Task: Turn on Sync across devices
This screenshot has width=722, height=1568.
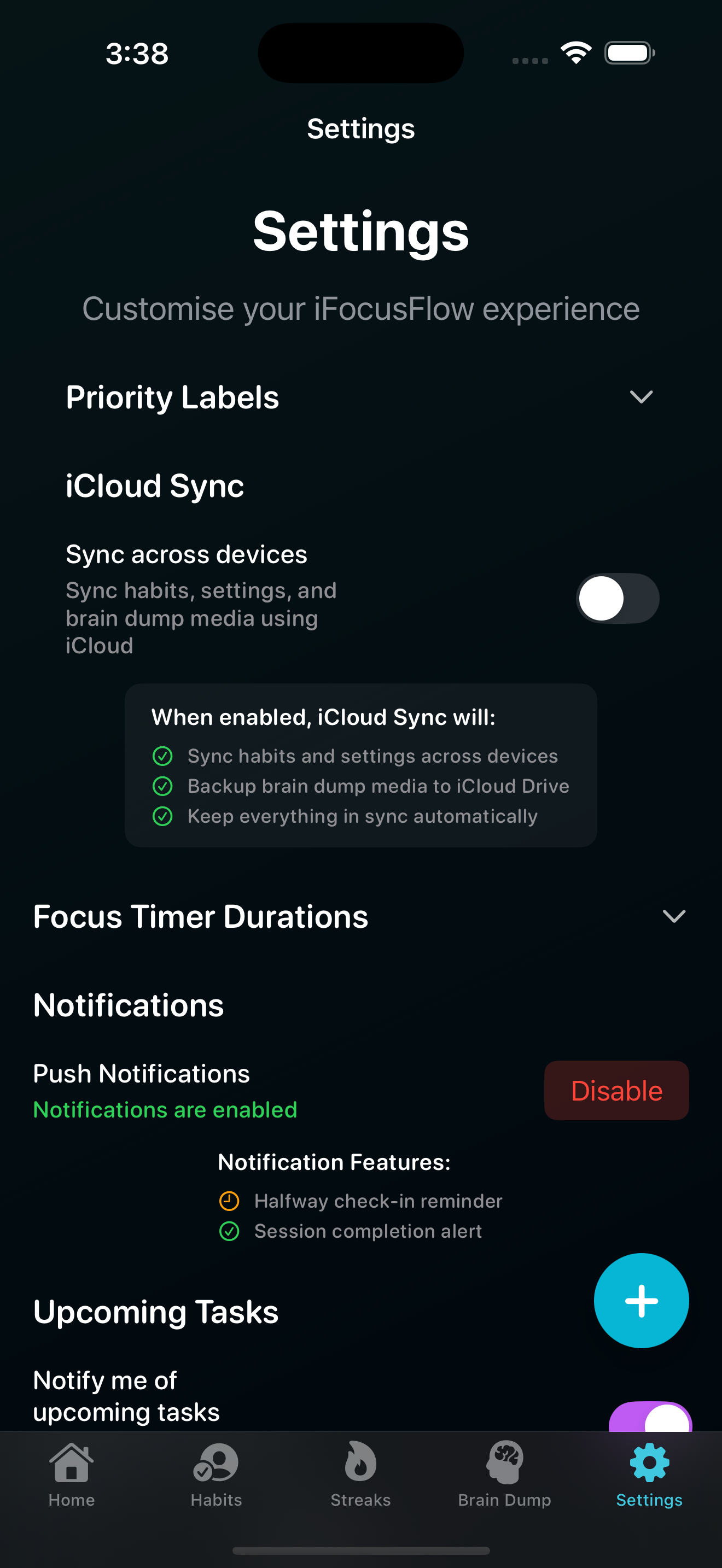Action: (618, 598)
